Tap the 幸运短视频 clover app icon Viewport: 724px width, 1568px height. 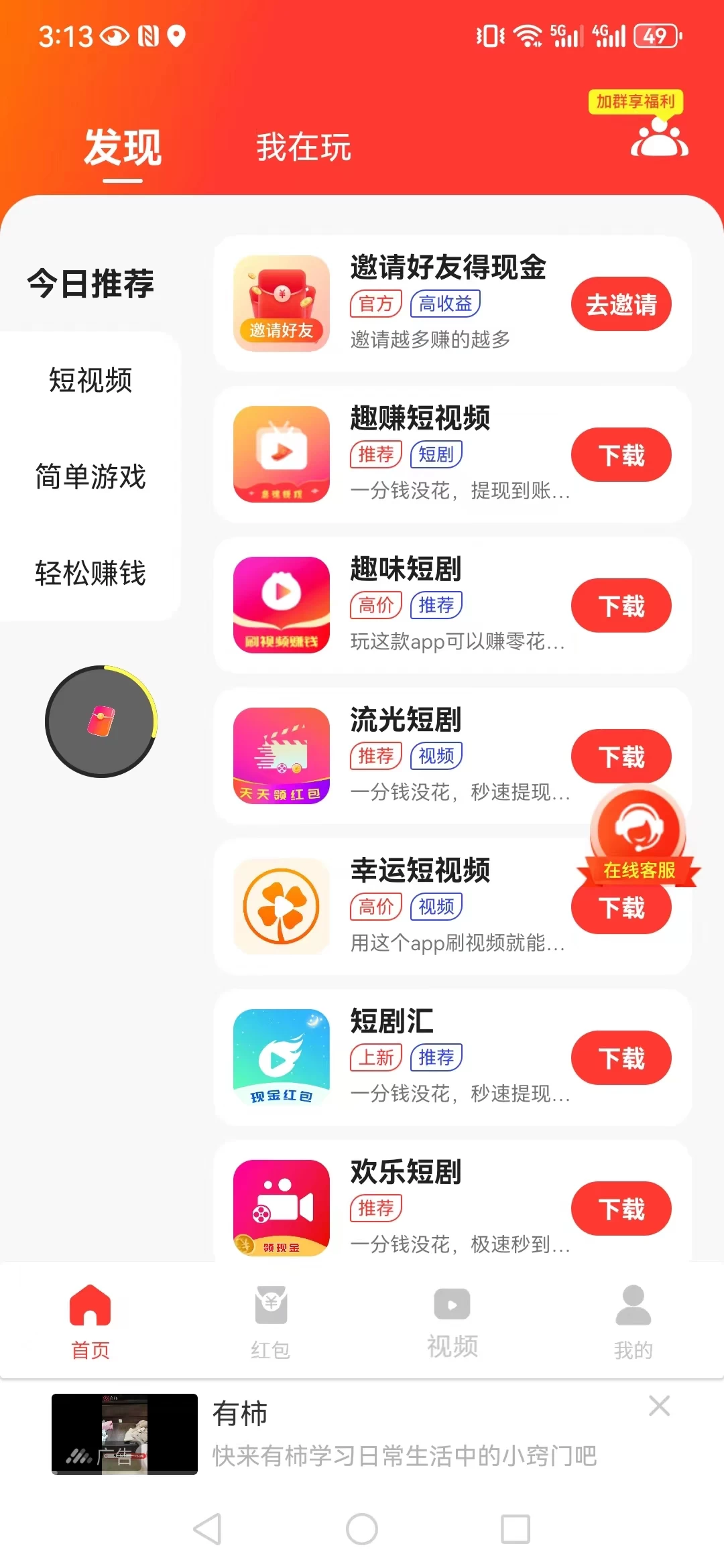click(282, 907)
